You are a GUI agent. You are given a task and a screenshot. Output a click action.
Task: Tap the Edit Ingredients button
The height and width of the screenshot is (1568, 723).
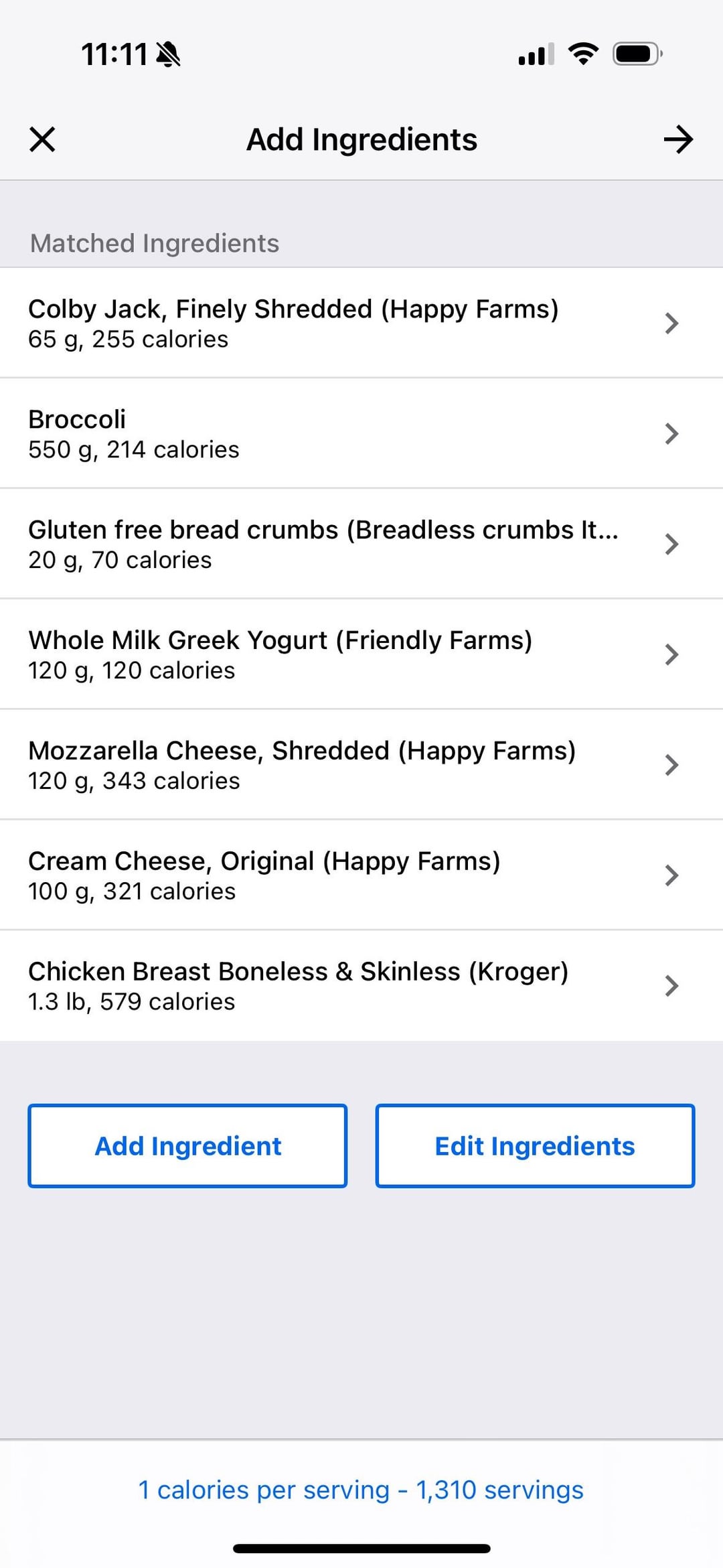[x=535, y=1146]
